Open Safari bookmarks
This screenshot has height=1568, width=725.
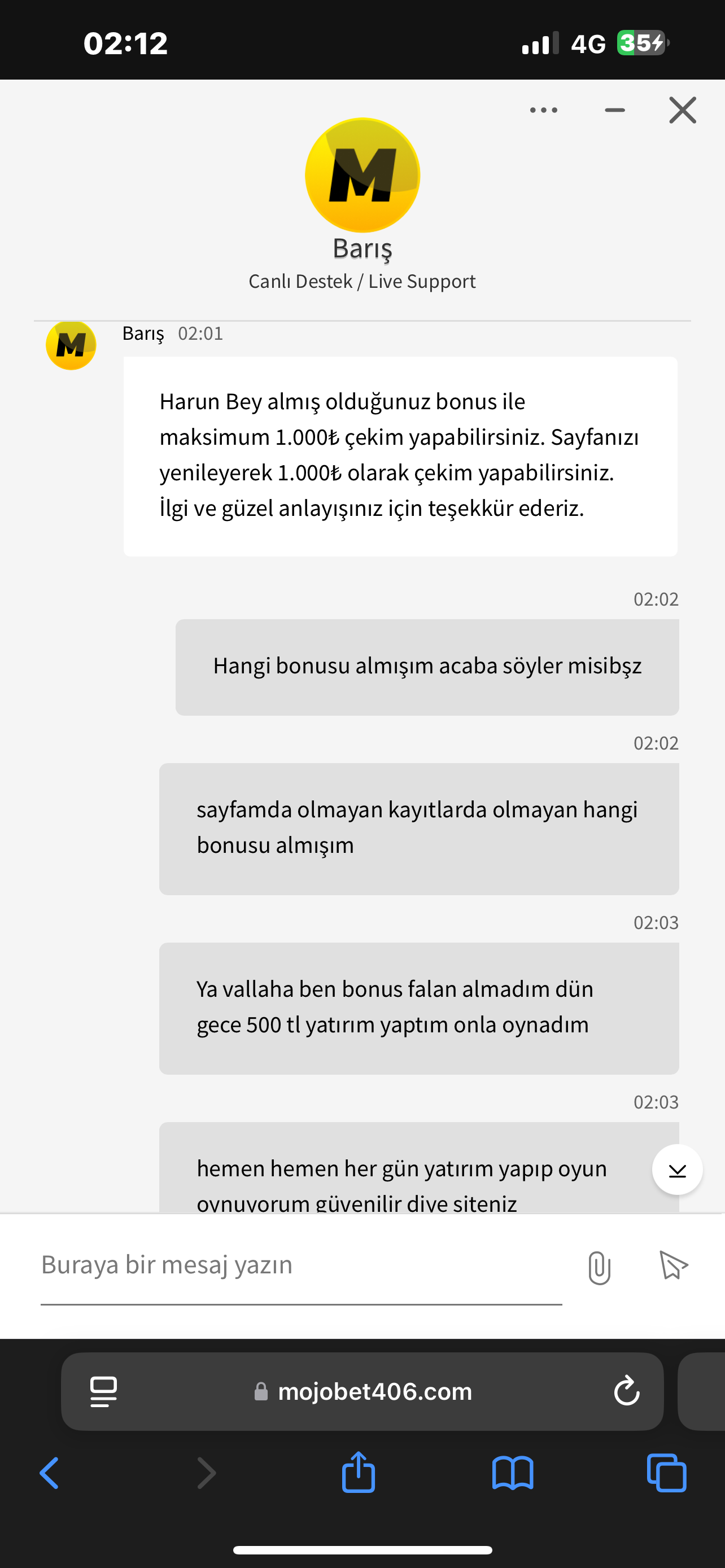click(513, 1473)
